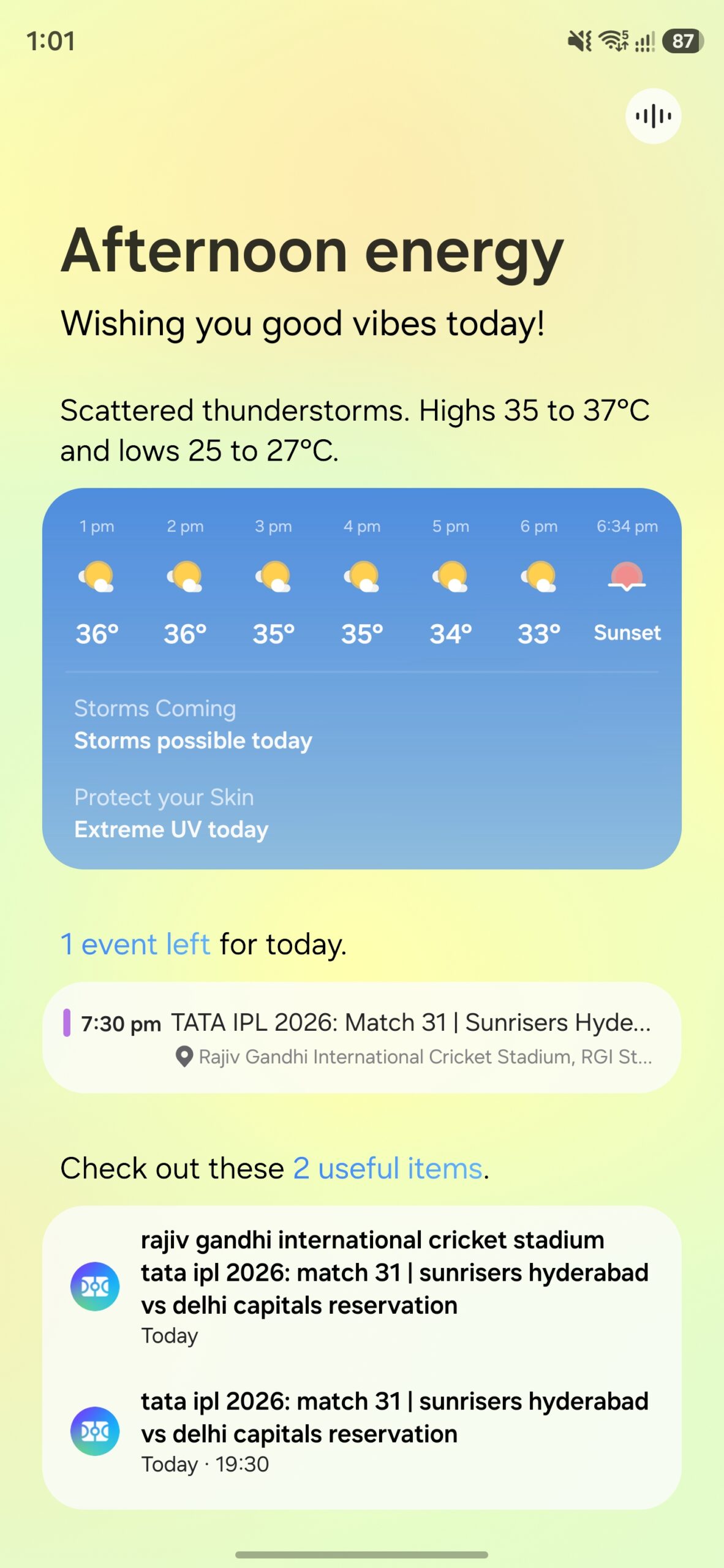
Task: Tap the Extreme UV today warning
Action: [x=171, y=829]
